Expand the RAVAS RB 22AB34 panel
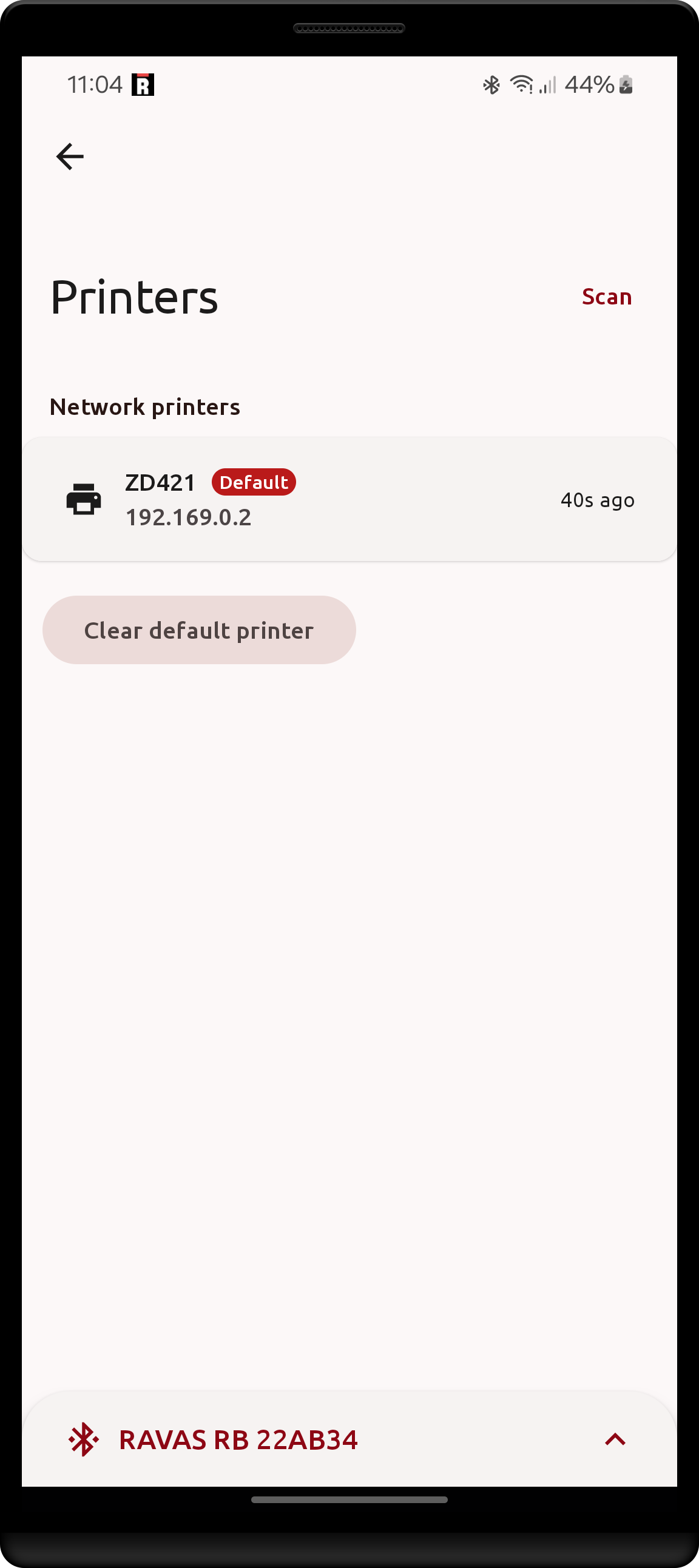This screenshot has height=1568, width=699. 615,1439
